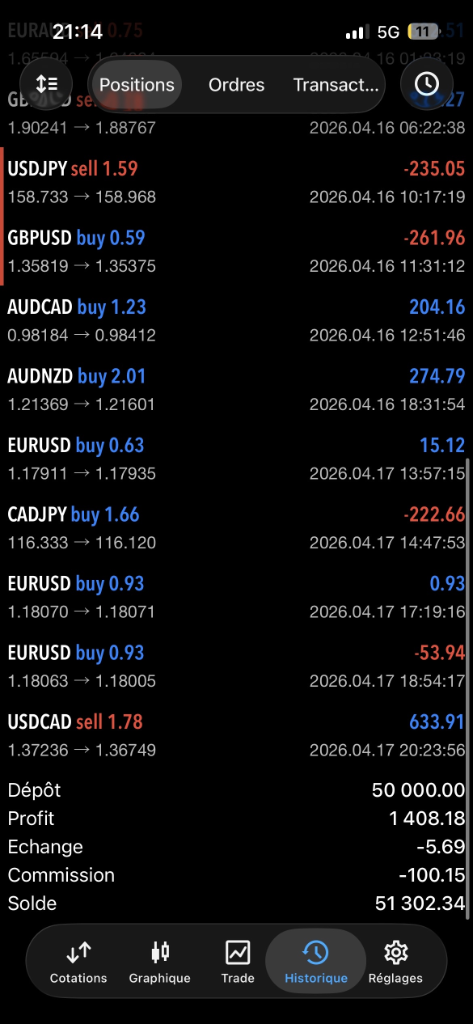Select the Historique tab

coord(316,962)
